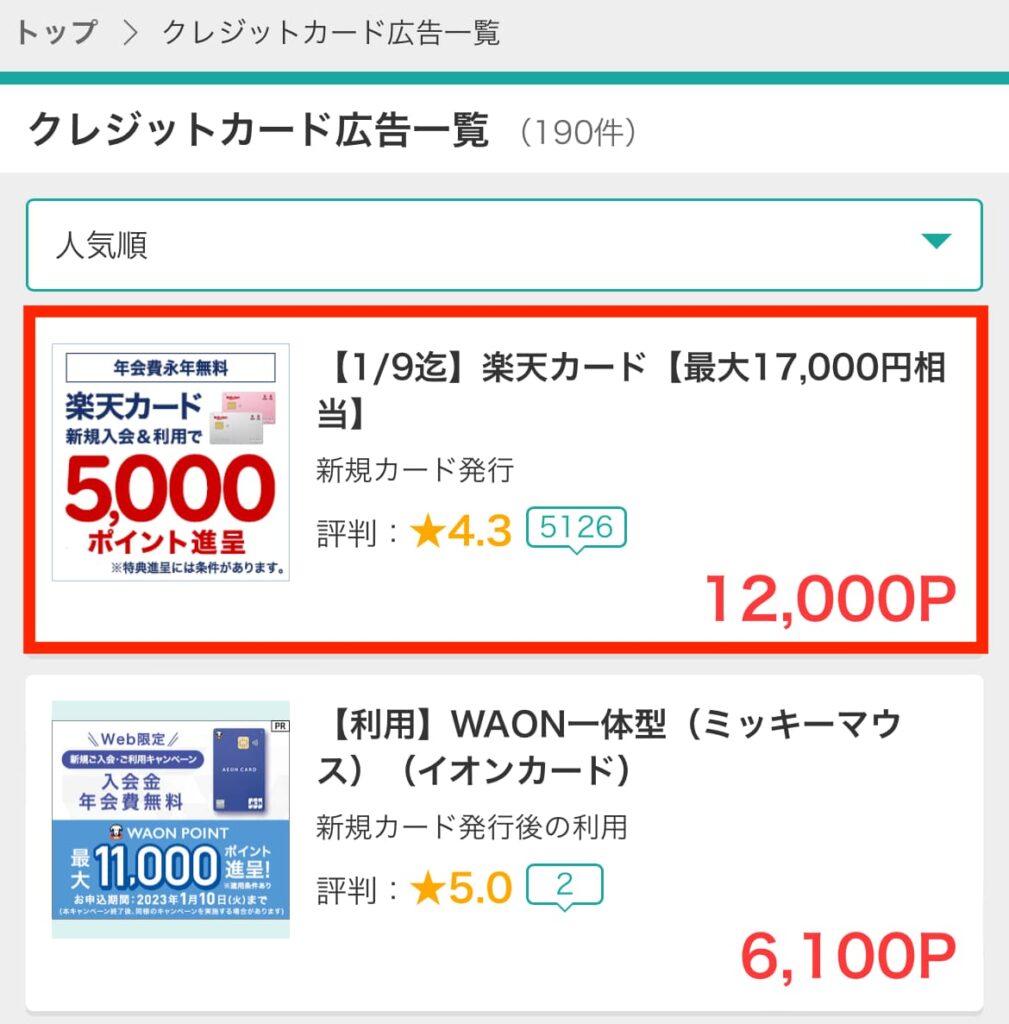1009x1024 pixels.
Task: Click the 楽天カード campaign banner image
Action: pyautogui.click(x=170, y=460)
